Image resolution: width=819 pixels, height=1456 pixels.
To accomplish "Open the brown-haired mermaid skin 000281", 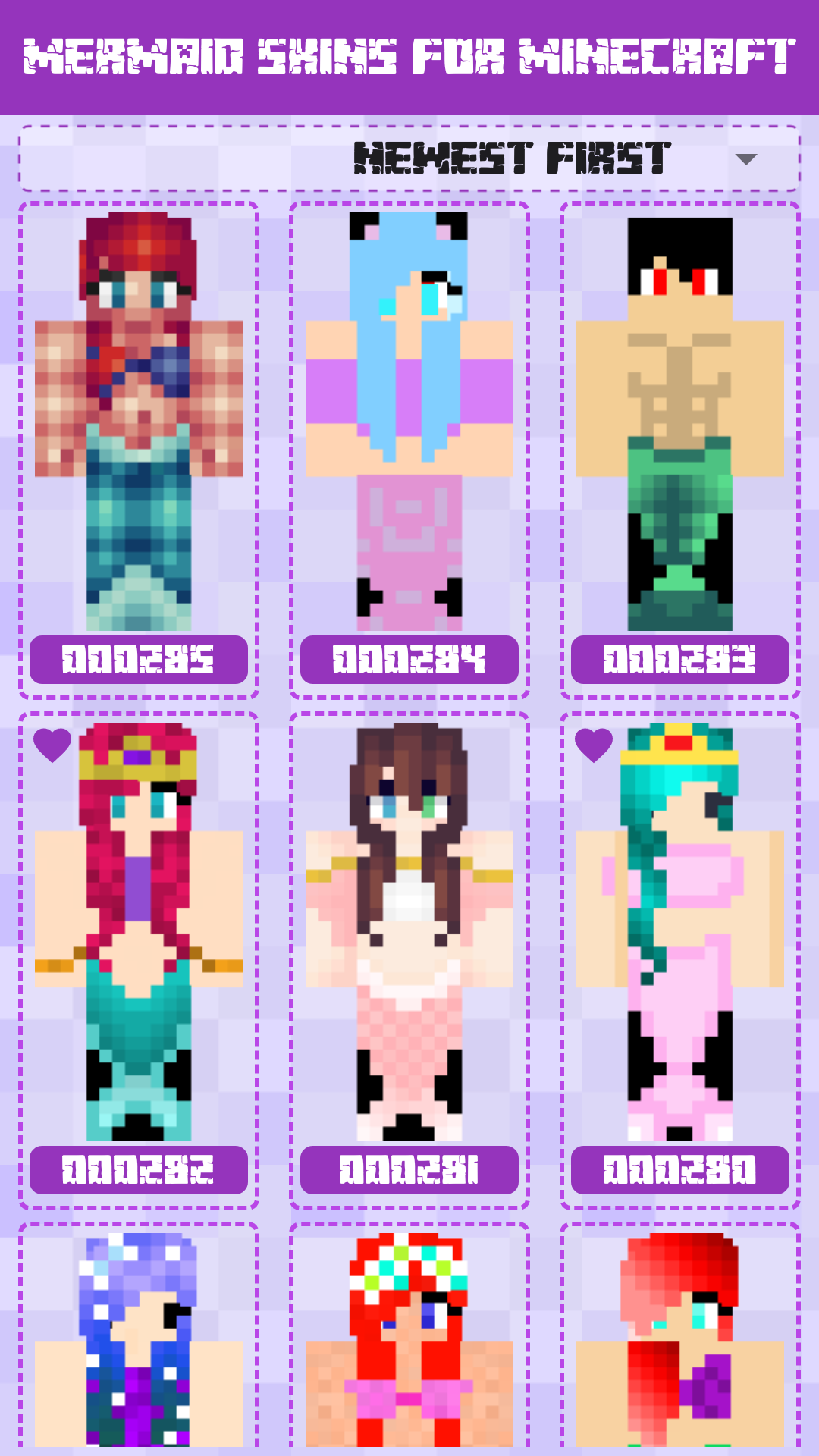I will (409, 933).
